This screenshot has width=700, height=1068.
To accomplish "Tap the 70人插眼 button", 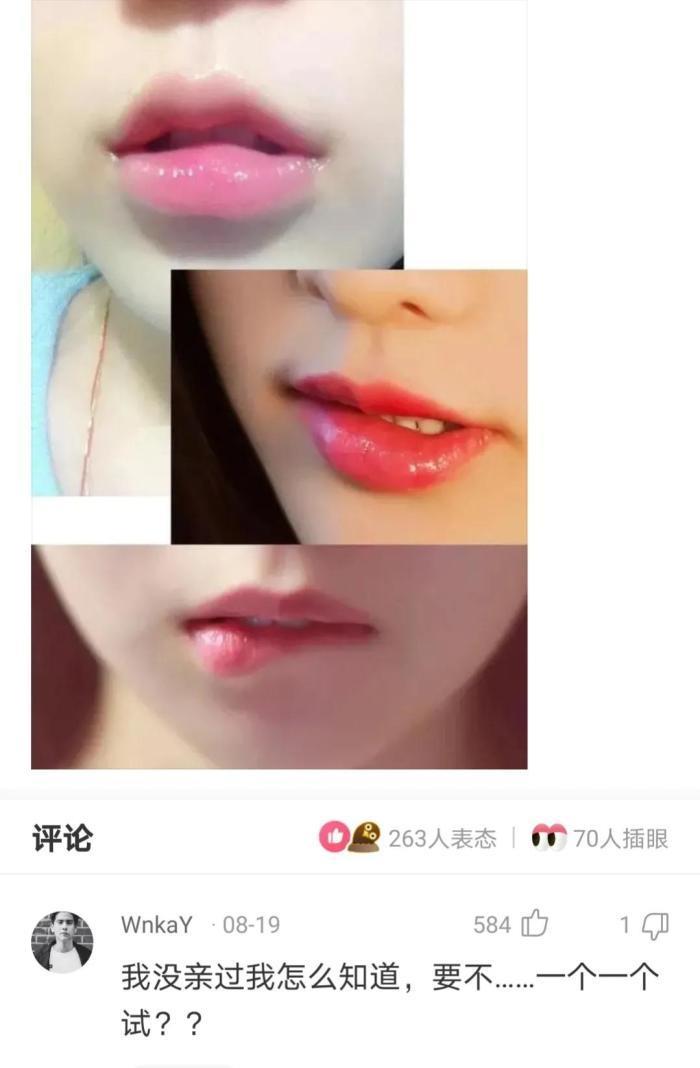I will pos(600,838).
